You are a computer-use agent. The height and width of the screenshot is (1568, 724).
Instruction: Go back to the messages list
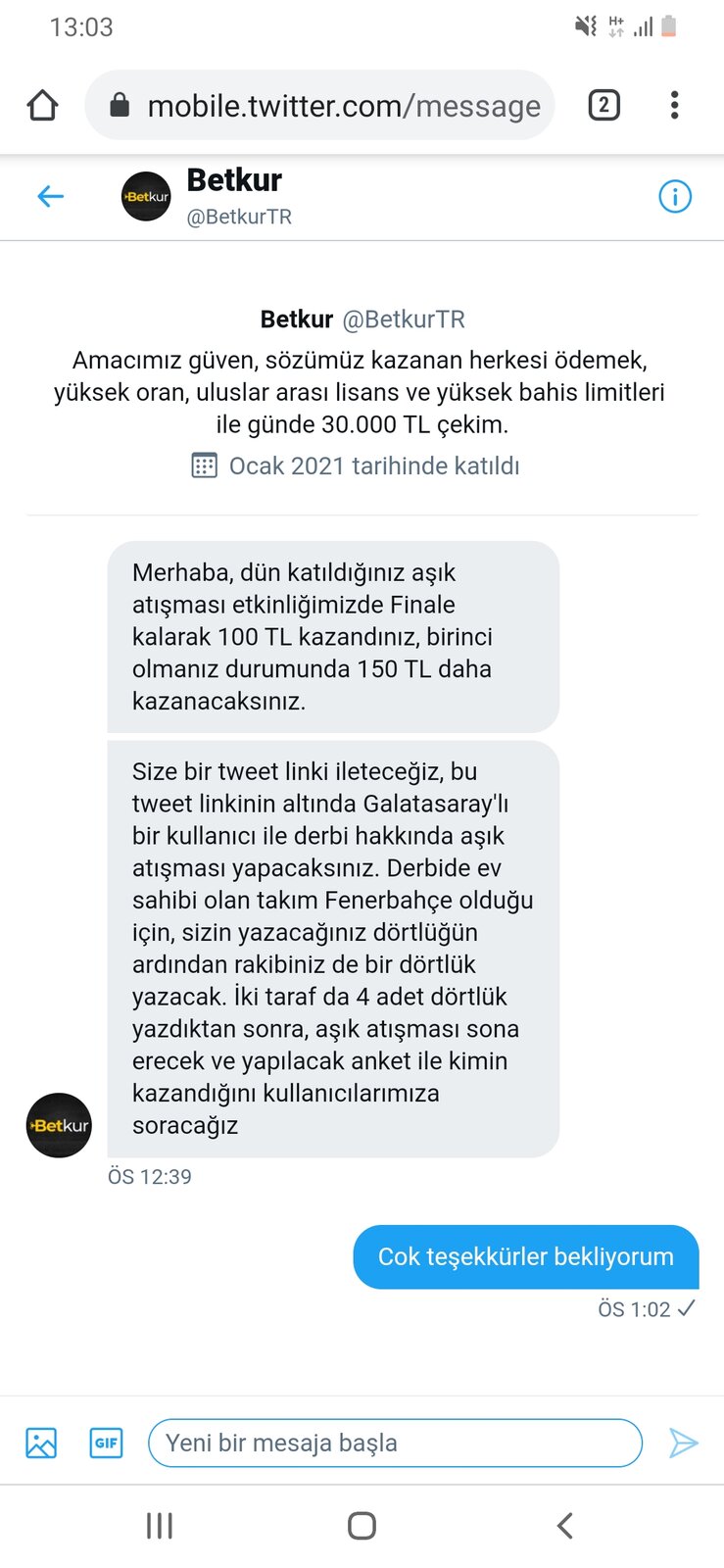50,196
